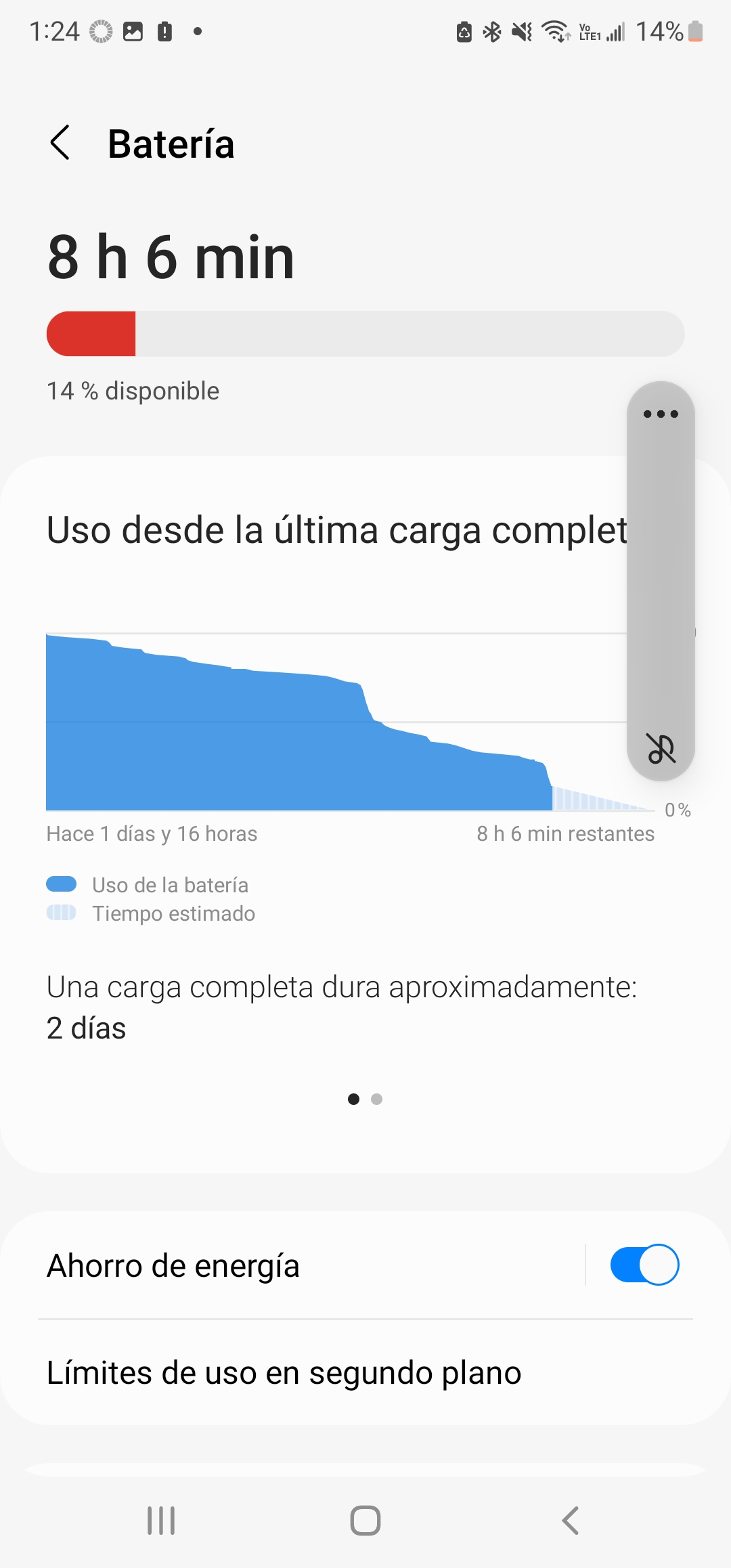Switch to the second usage page dot
This screenshot has height=1568, width=731.
coord(377,1099)
